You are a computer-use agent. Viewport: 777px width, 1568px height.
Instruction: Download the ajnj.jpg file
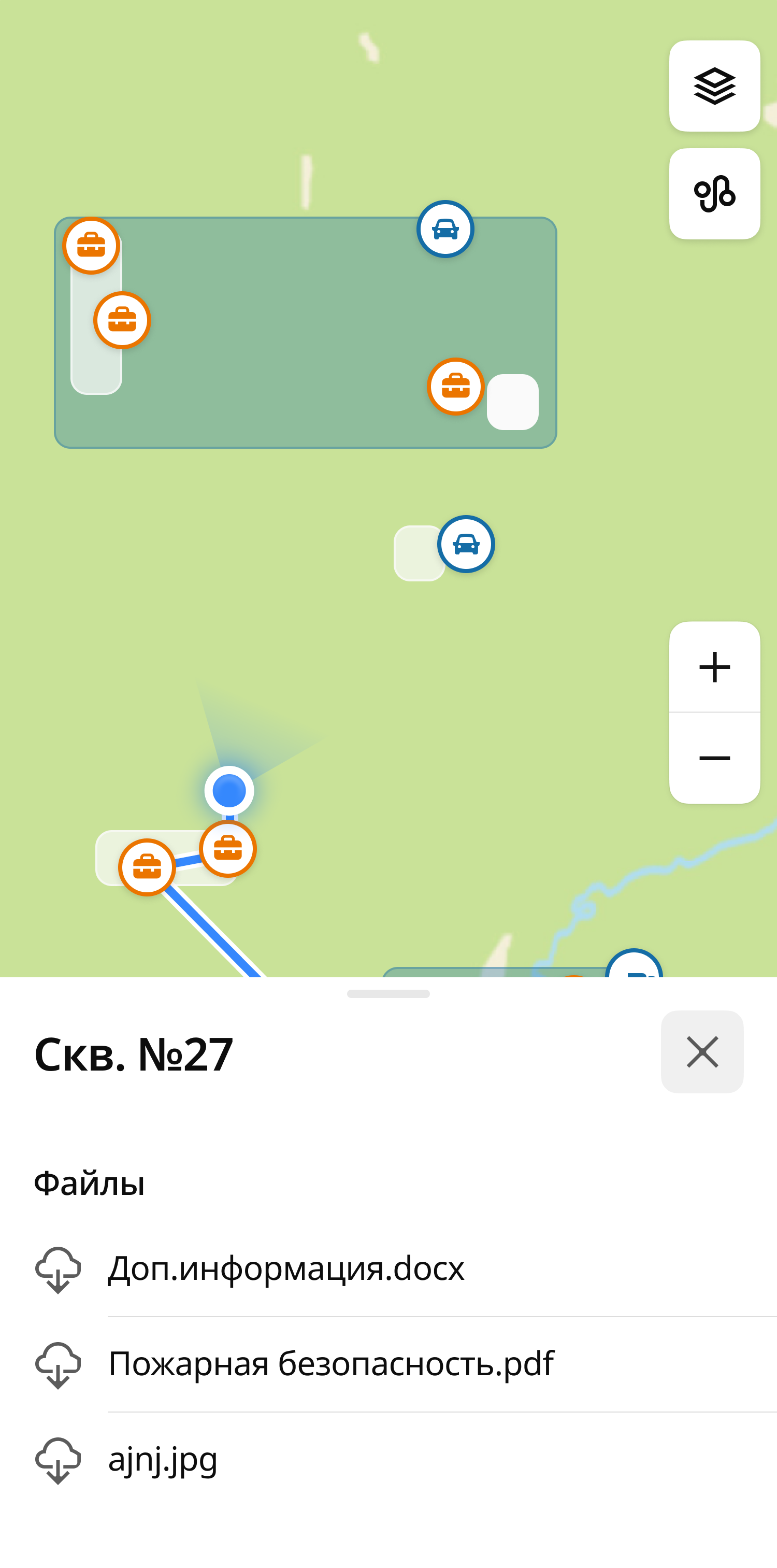pyautogui.click(x=59, y=1460)
